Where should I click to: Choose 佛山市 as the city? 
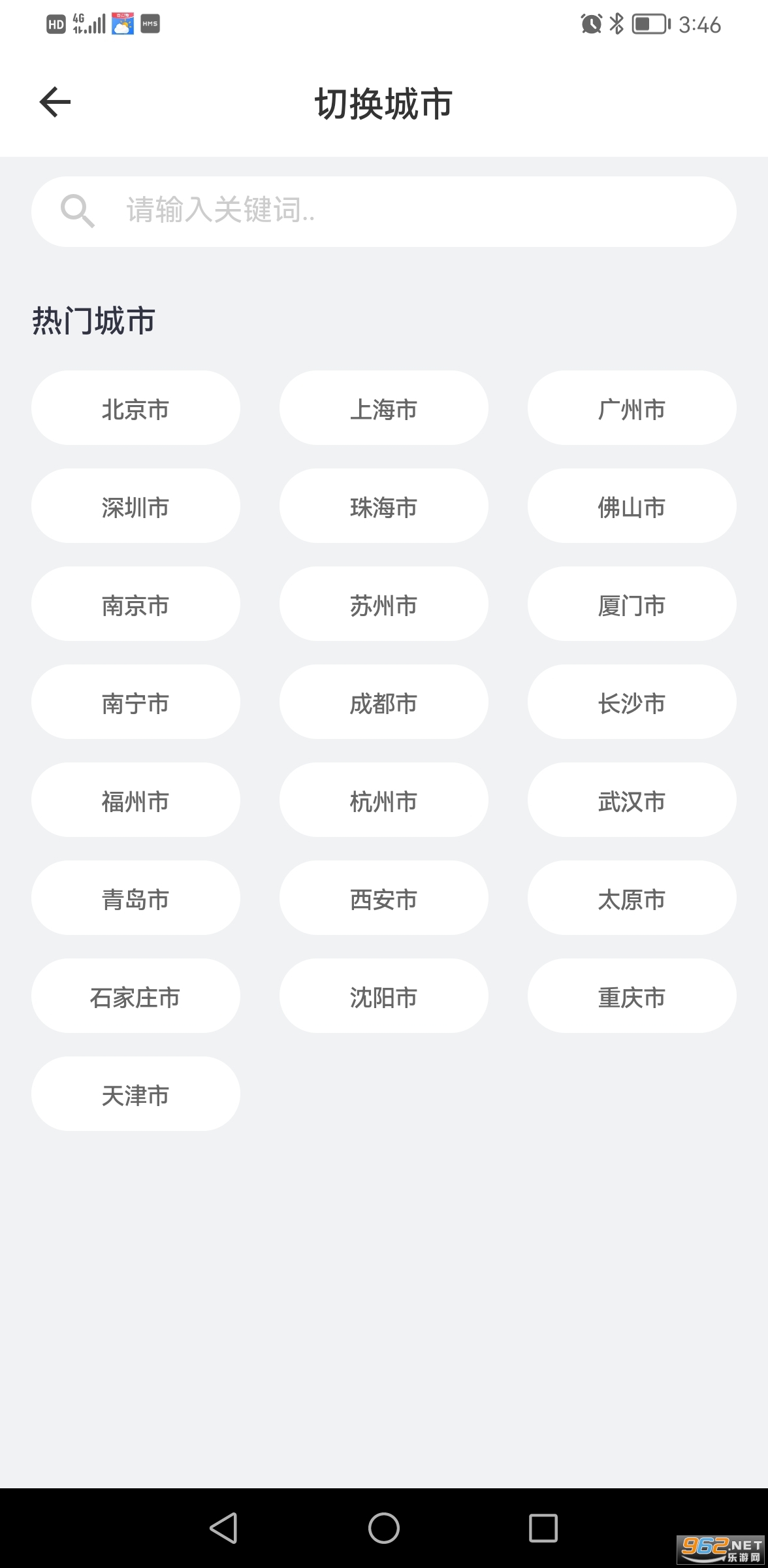tap(632, 506)
